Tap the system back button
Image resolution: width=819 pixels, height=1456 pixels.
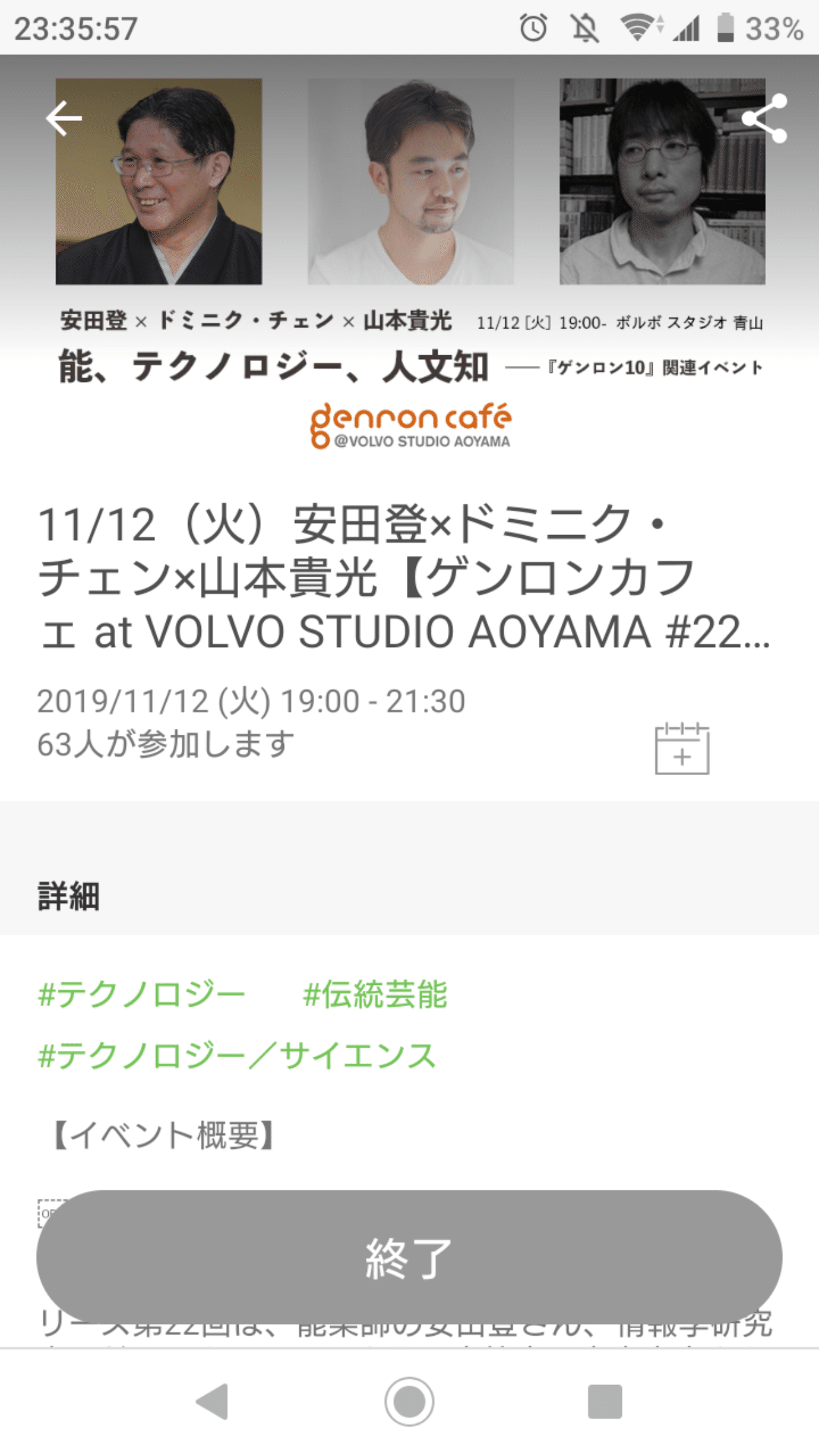pyautogui.click(x=212, y=1402)
